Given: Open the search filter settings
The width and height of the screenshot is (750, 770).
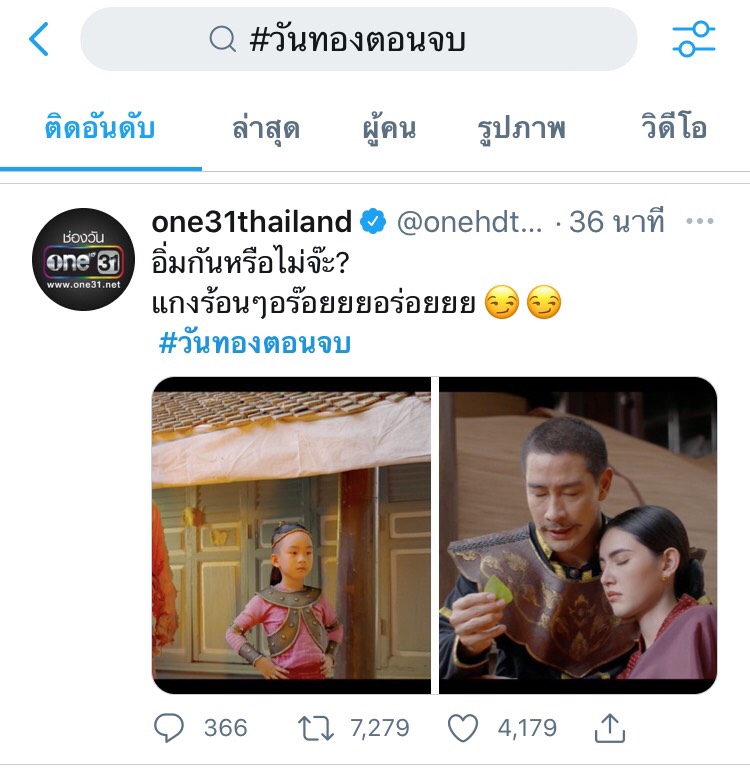Looking at the screenshot, I should tap(693, 39).
